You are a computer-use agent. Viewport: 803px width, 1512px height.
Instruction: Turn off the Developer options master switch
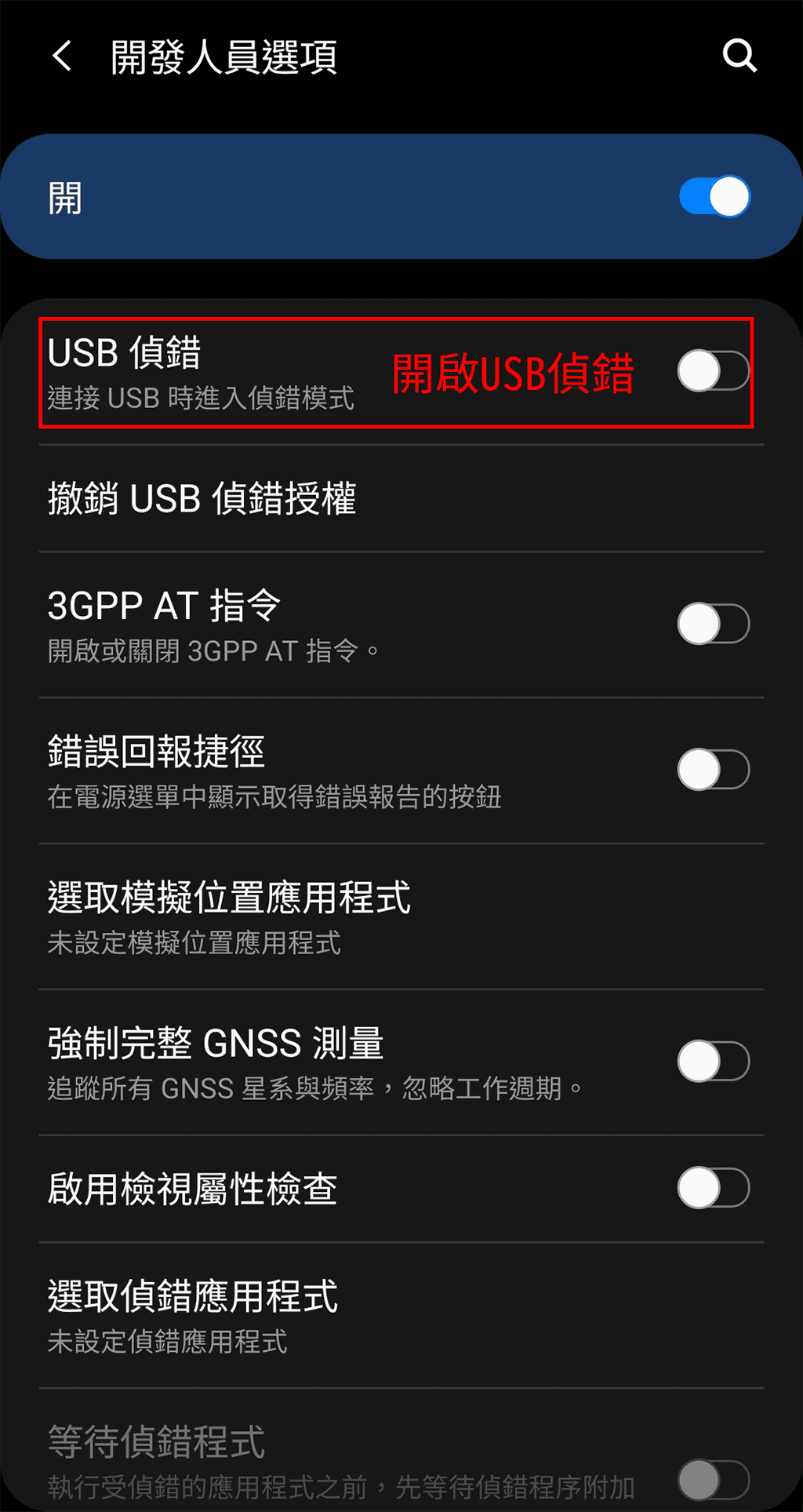point(712,196)
